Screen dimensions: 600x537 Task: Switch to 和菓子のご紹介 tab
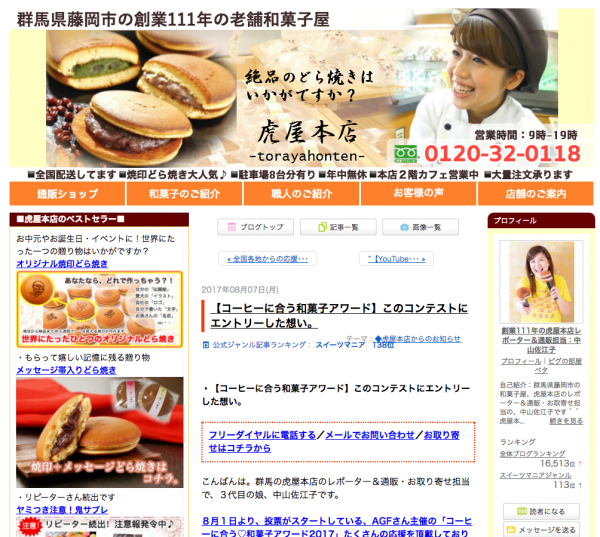point(184,193)
